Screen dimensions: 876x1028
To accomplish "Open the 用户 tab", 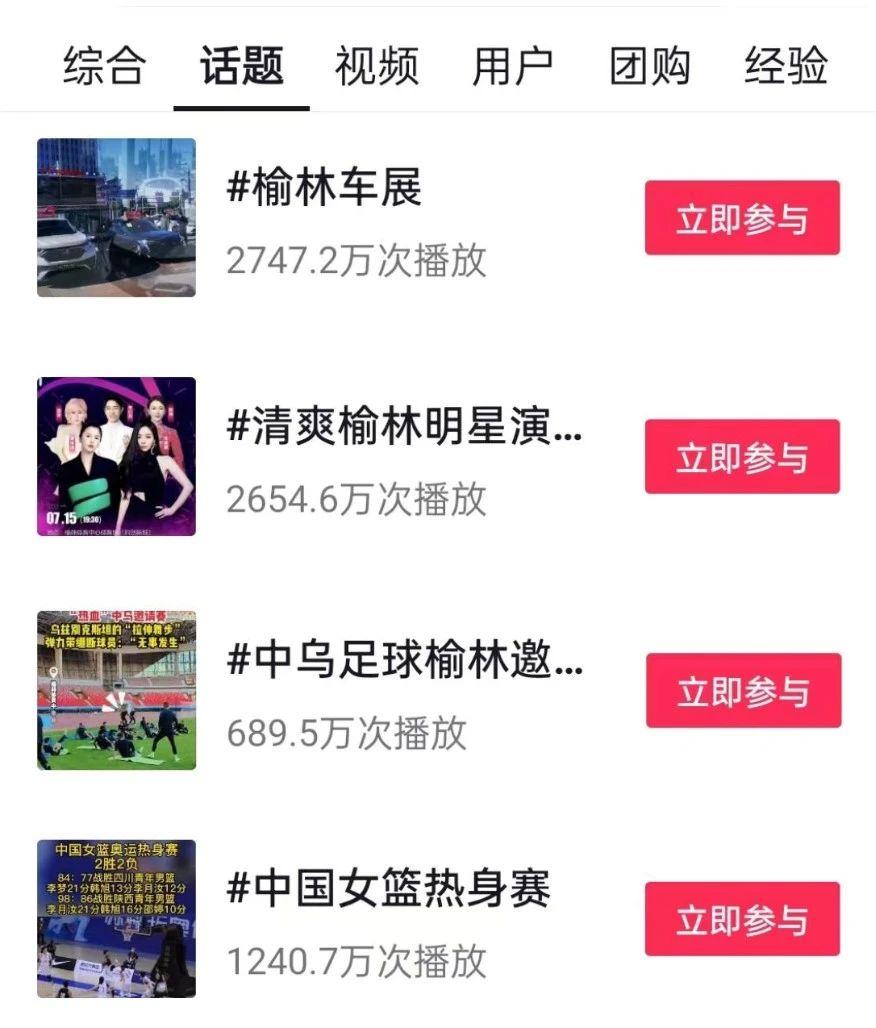I will [513, 66].
